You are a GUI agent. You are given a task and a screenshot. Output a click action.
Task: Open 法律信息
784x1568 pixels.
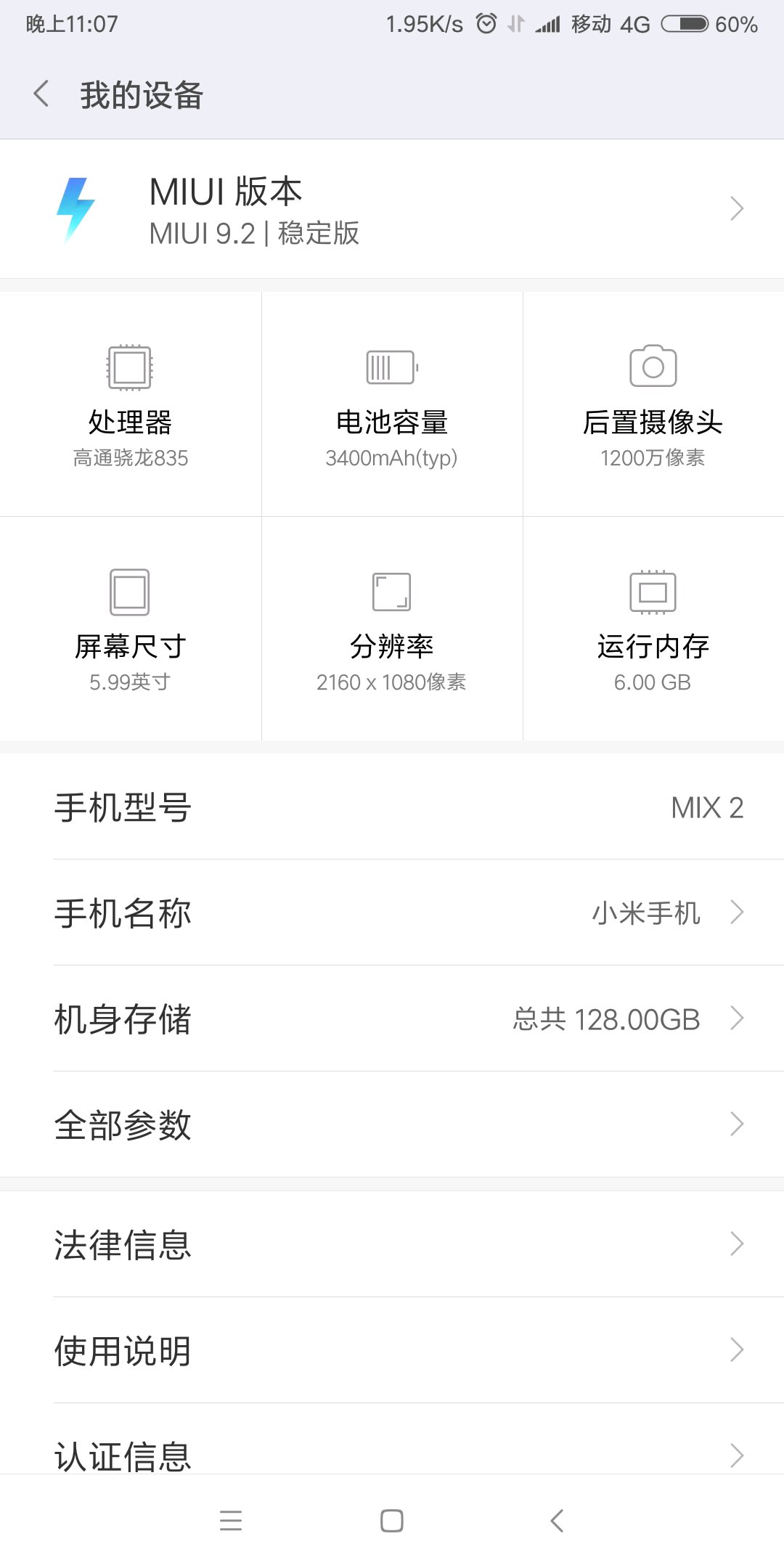point(392,1244)
